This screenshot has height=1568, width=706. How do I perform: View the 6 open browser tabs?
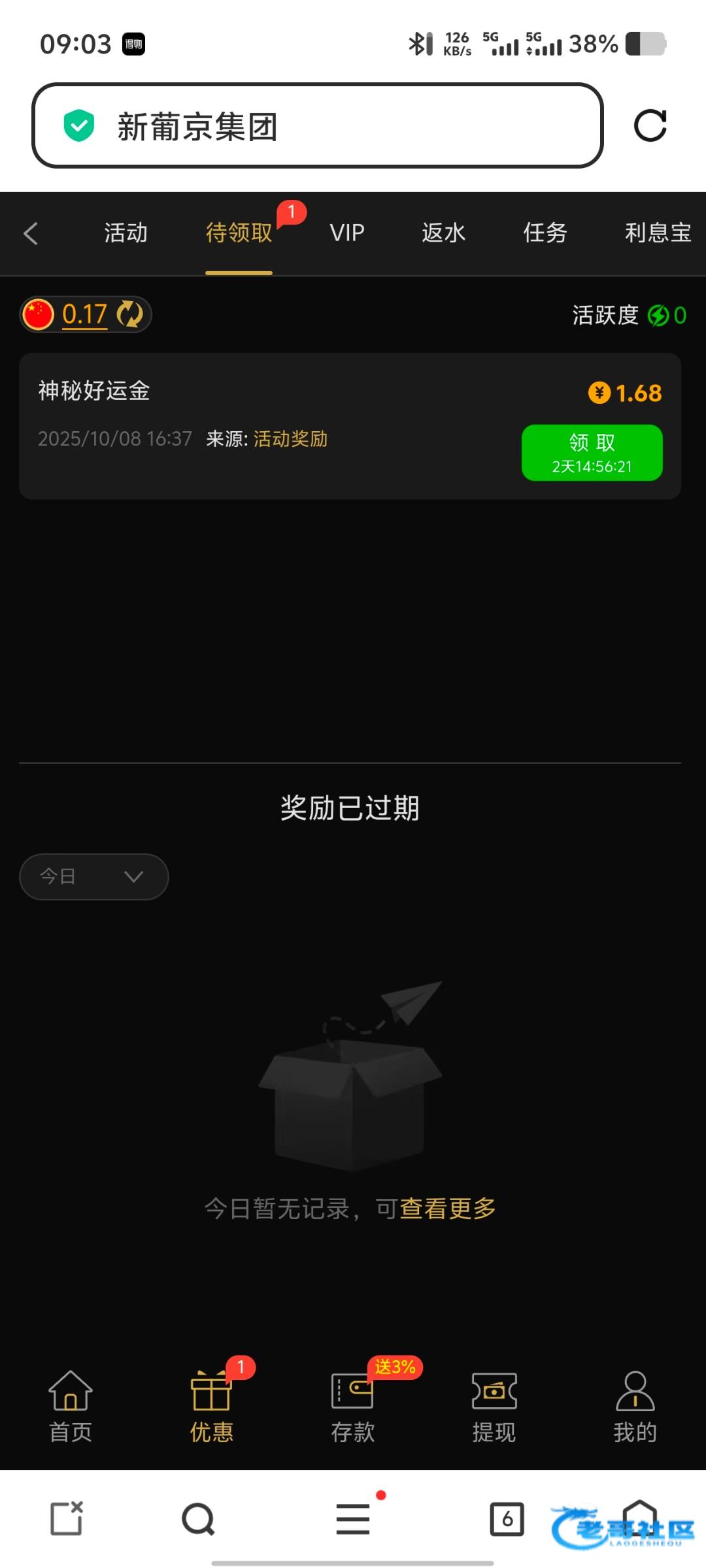[x=507, y=1519]
